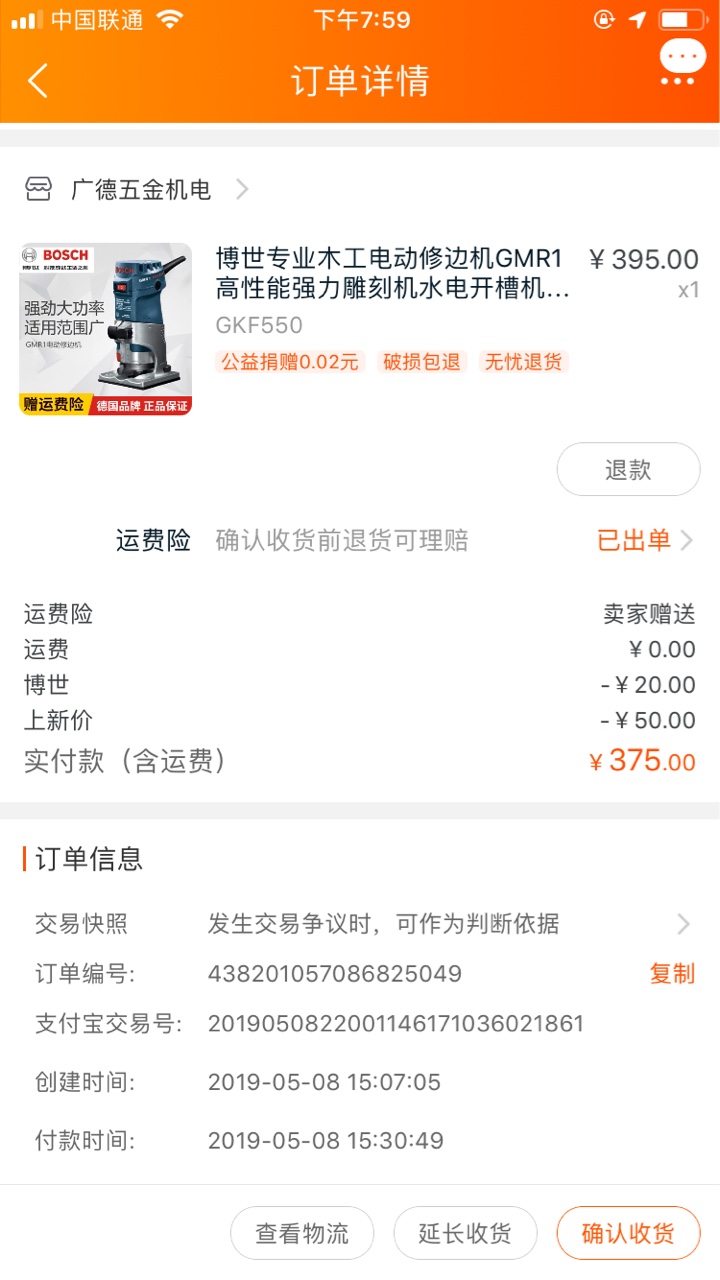
Task: Open the Bosch trimmer product thumbnail
Action: [106, 329]
